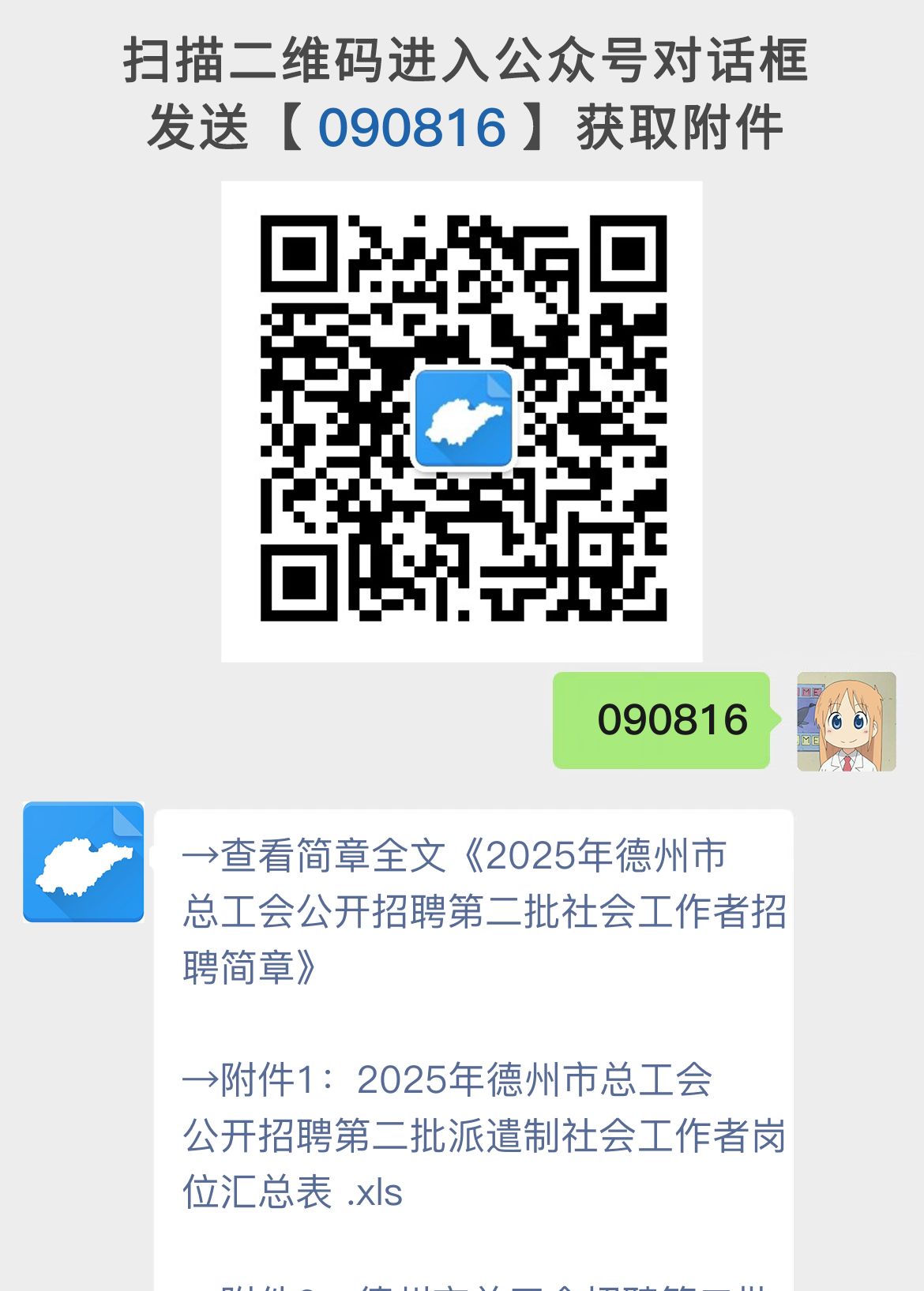Click the blue document icon on the QR code center
This screenshot has width=924, height=1291.
point(463,416)
